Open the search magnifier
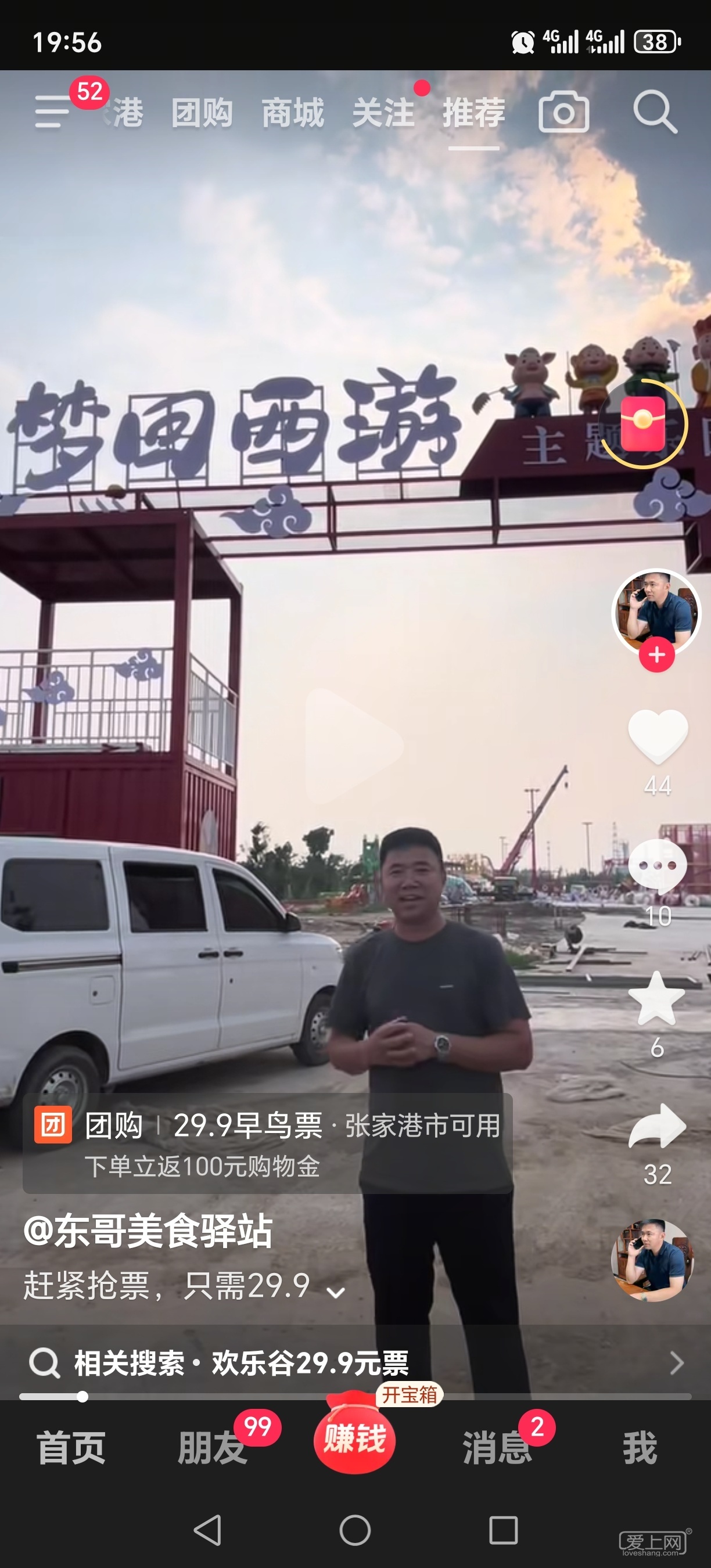Viewport: 711px width, 1568px height. [655, 112]
